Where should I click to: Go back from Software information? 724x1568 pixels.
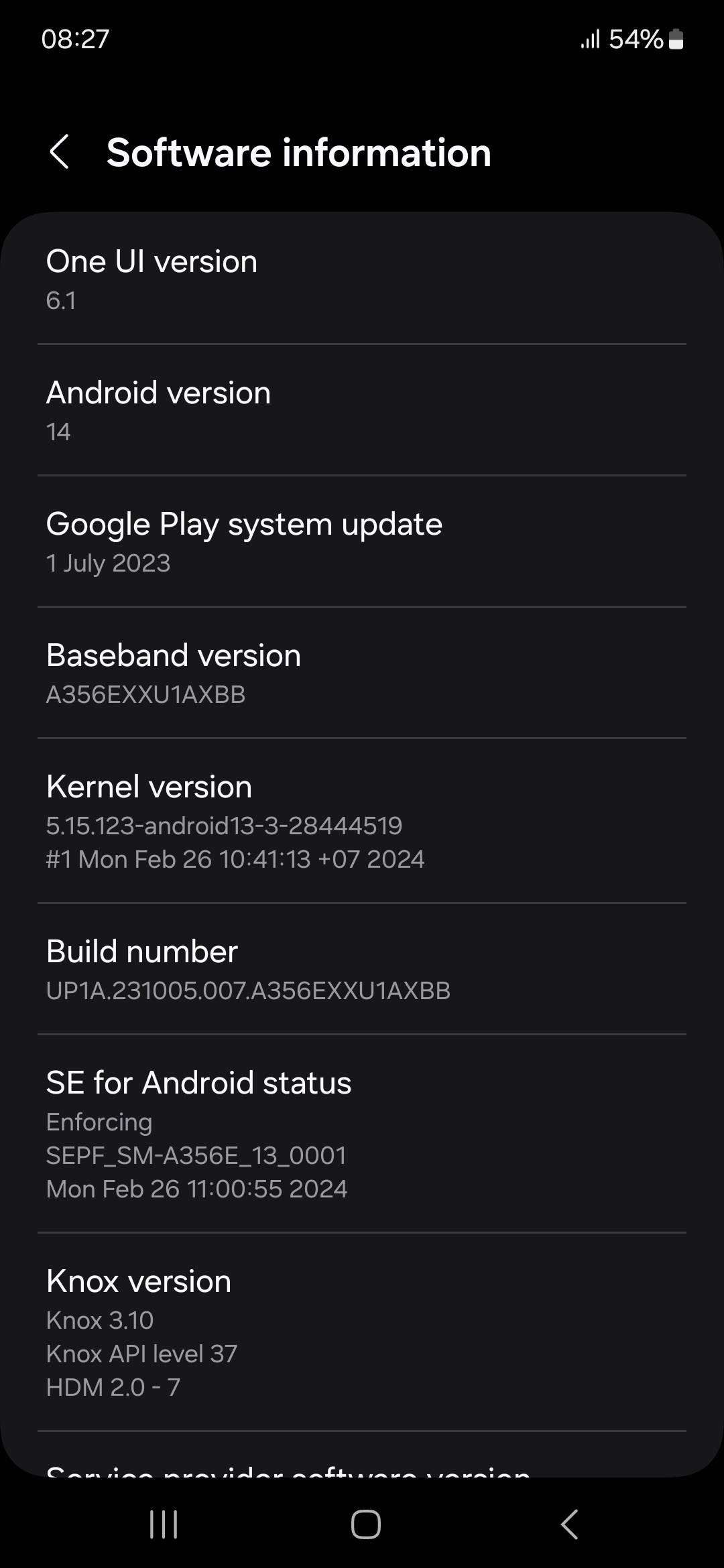[60, 152]
